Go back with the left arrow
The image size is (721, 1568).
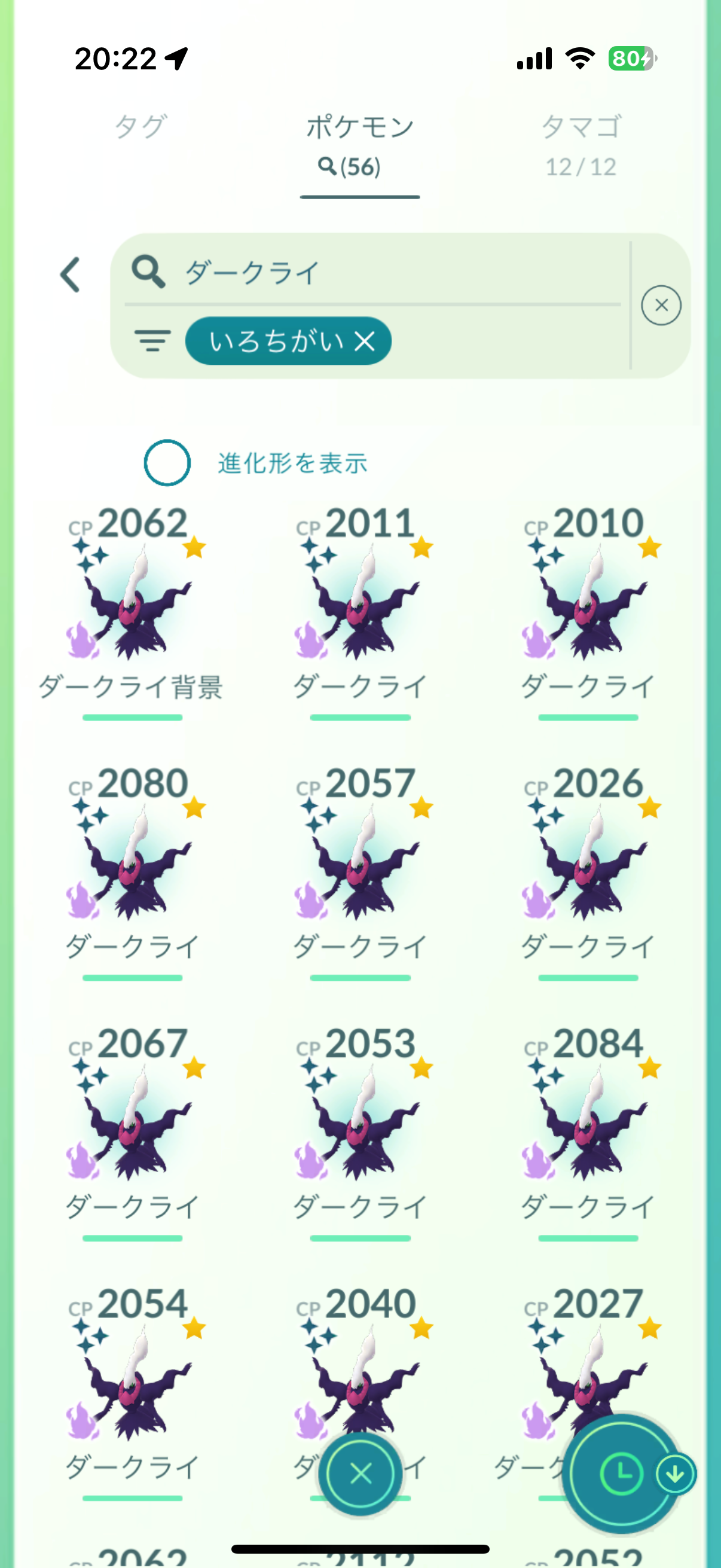(x=71, y=274)
